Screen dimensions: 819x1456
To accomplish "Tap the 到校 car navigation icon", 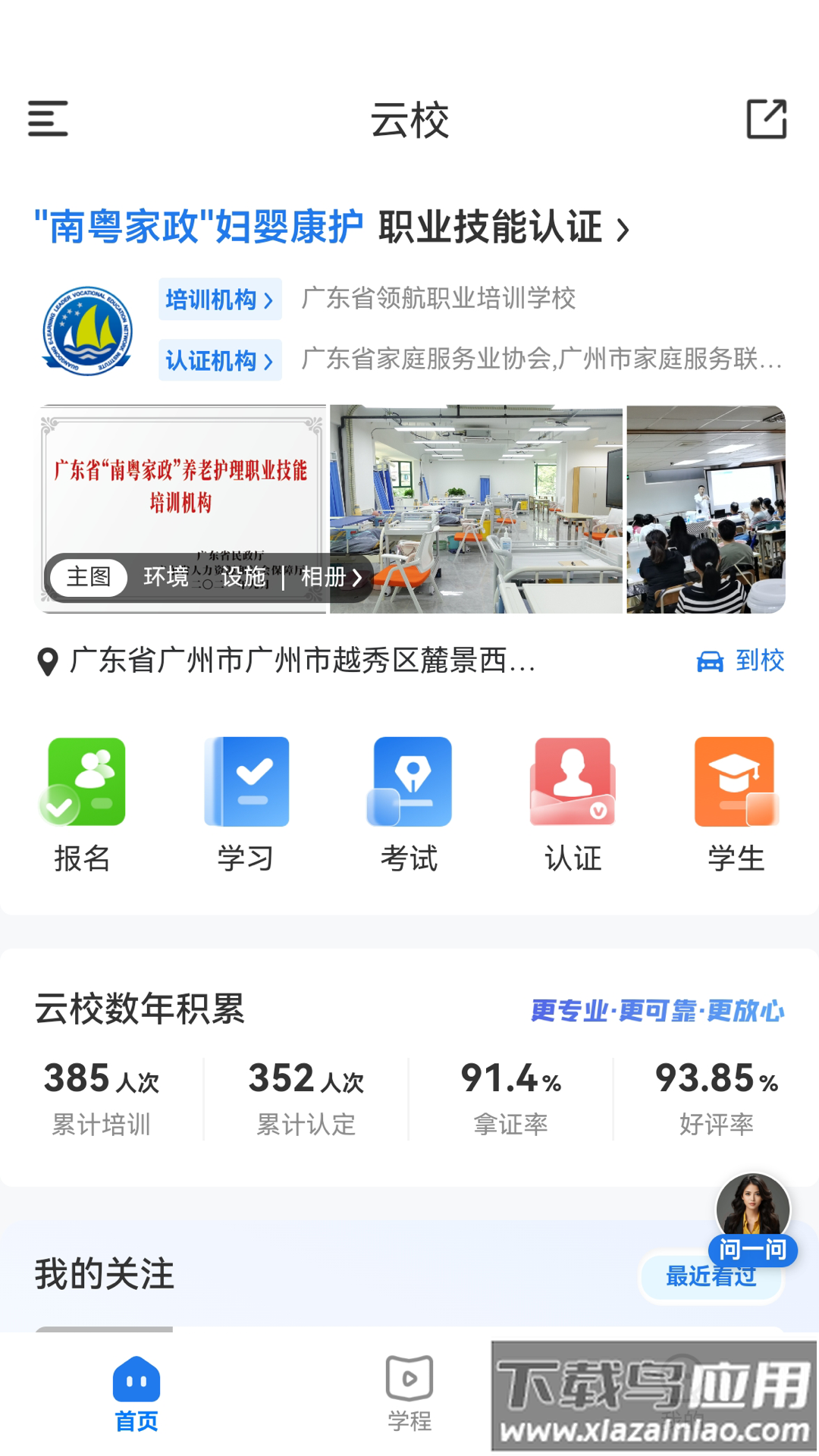I will (709, 660).
